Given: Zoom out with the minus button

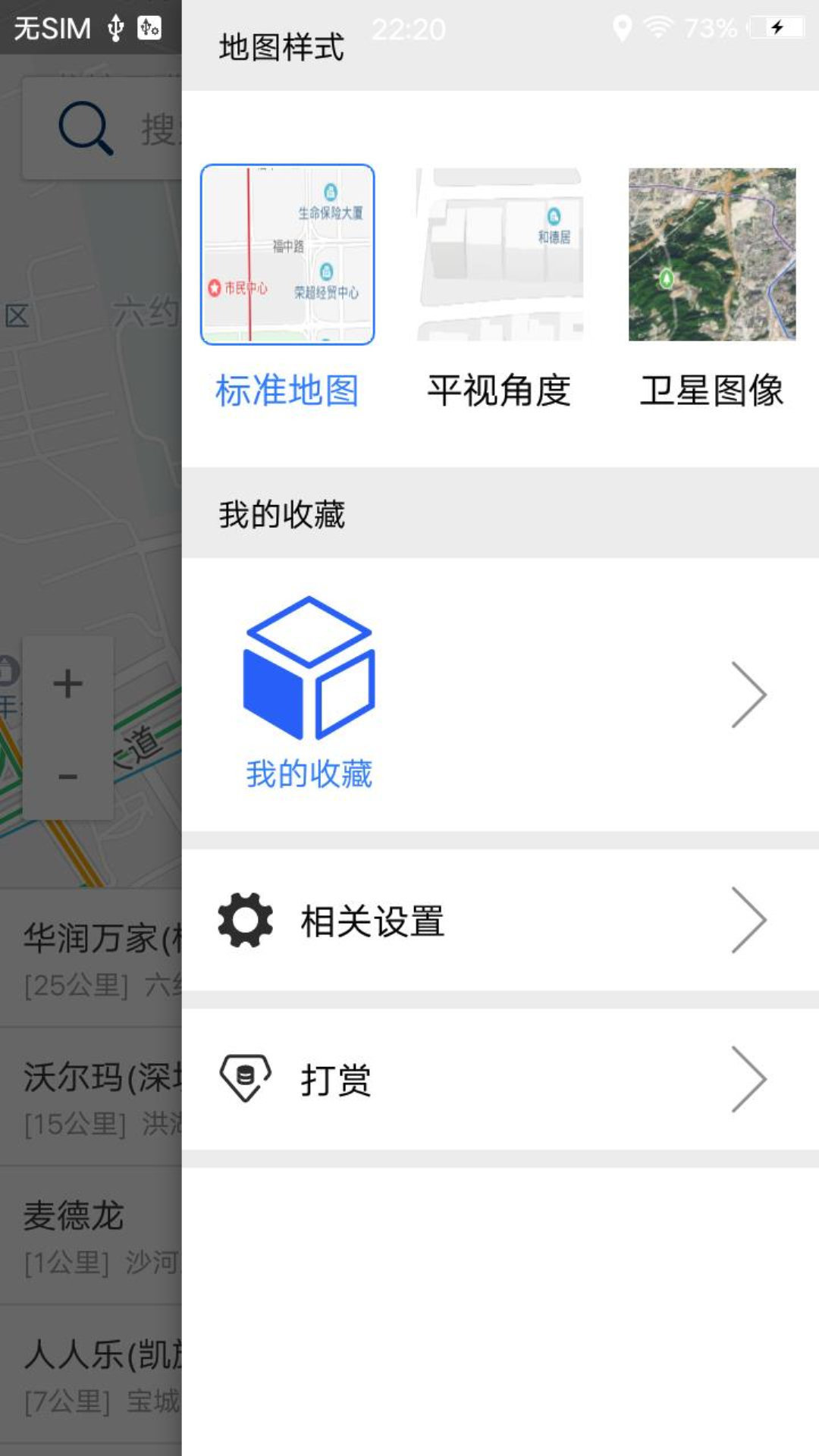Looking at the screenshot, I should (66, 777).
